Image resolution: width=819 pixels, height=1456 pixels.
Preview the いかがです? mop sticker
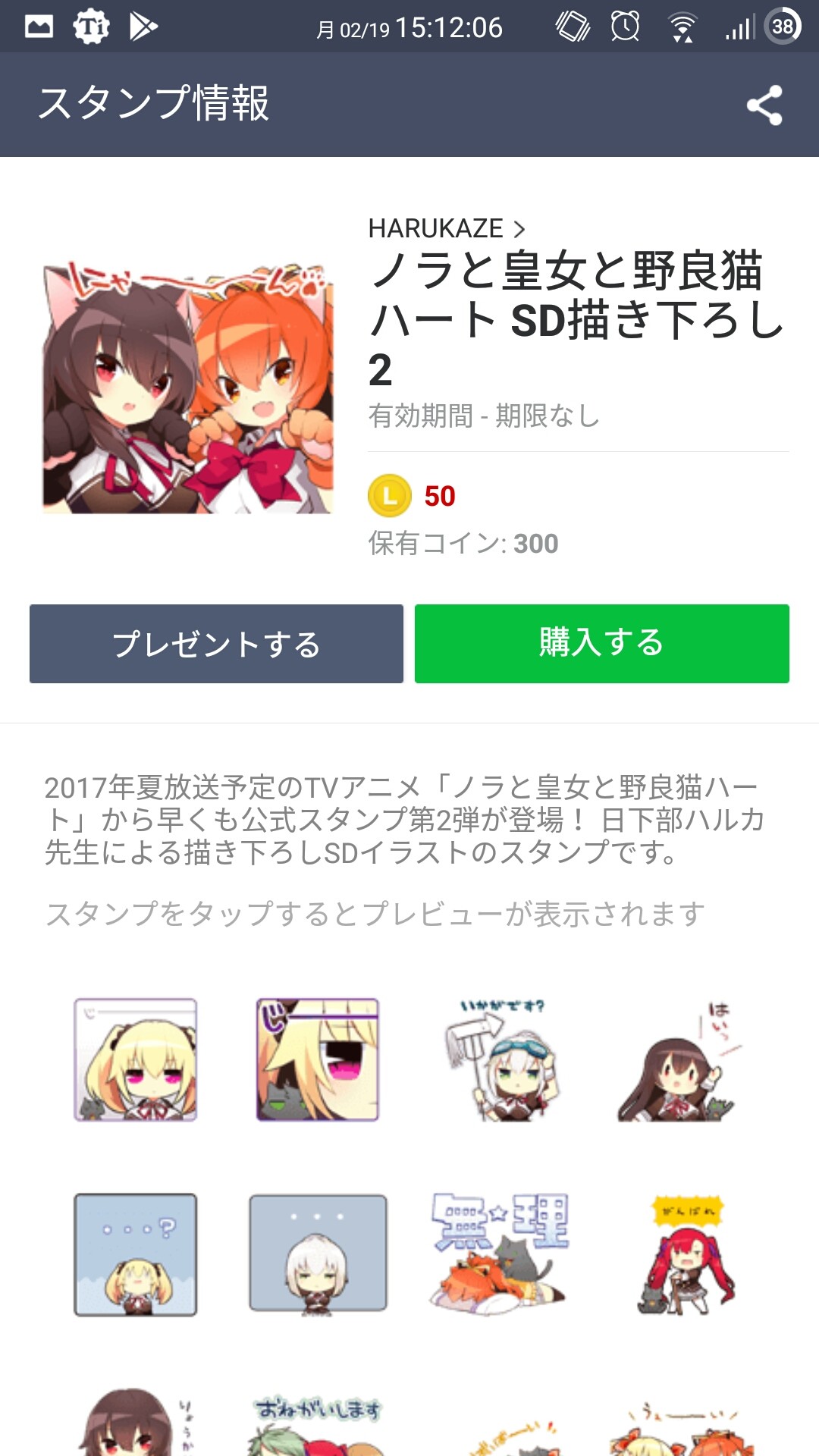point(501,1059)
